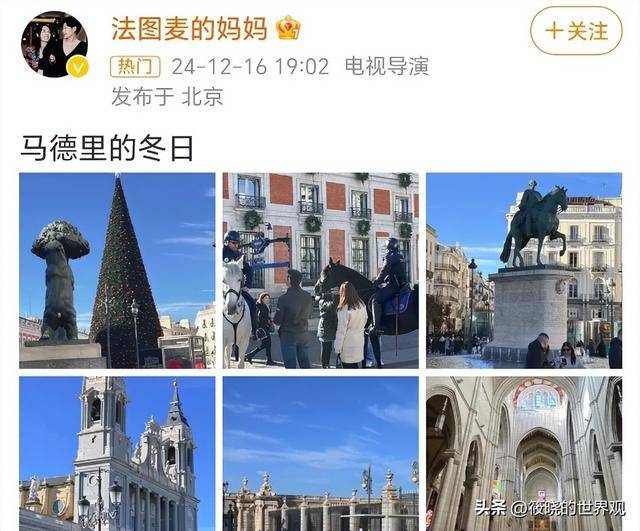
Task: Open the equestrian statue photo
Action: click(524, 270)
